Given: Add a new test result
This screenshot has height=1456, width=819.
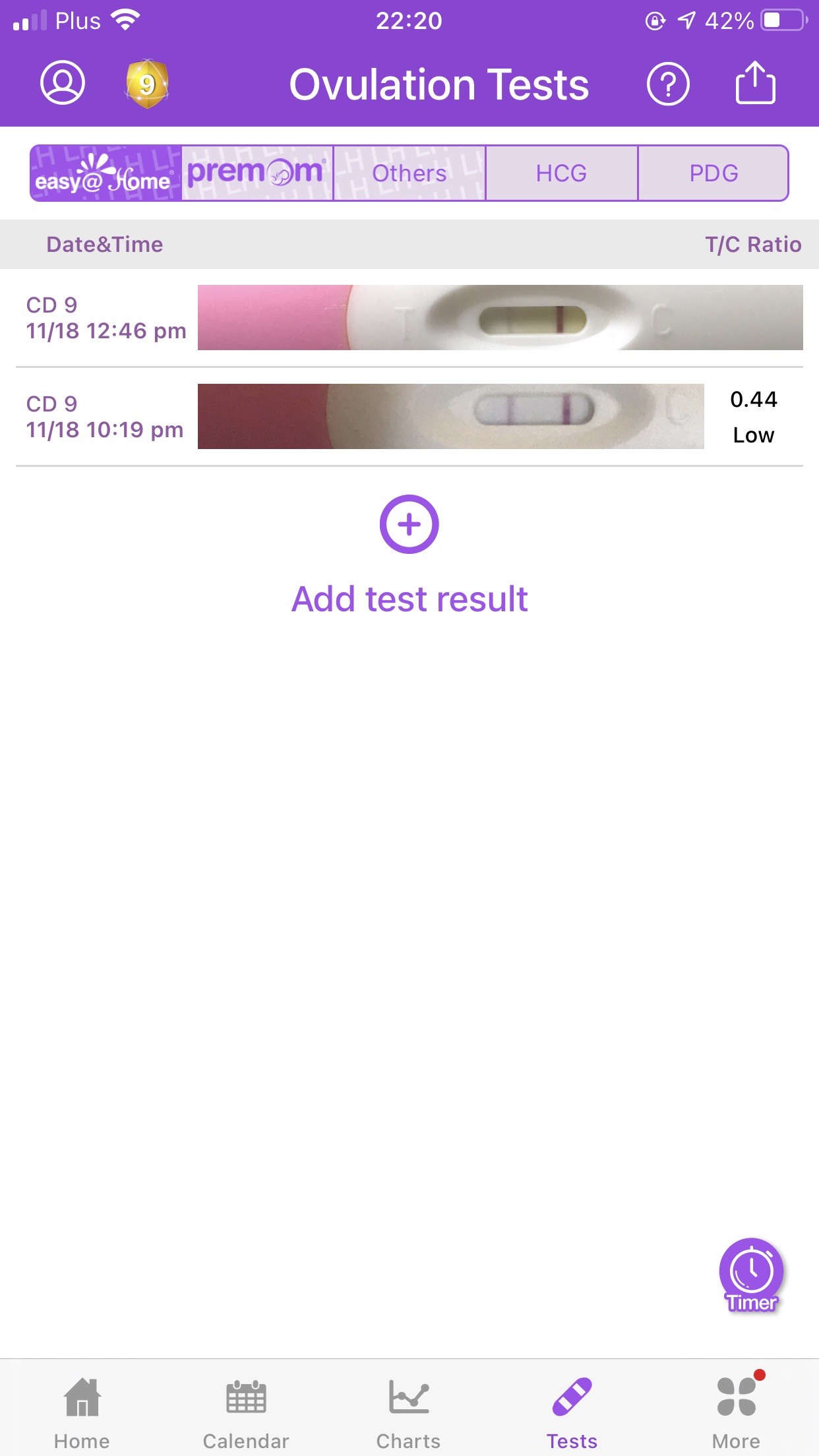Looking at the screenshot, I should tap(409, 525).
